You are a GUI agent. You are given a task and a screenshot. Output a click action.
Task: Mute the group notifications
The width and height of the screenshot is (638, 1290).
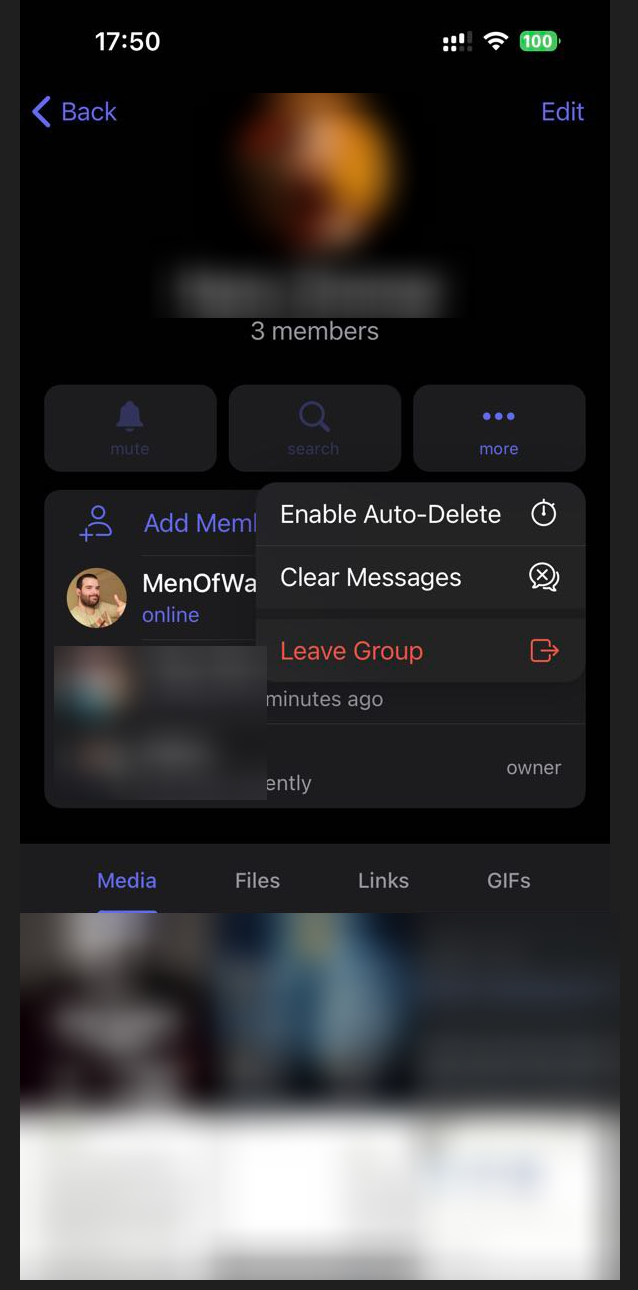coord(130,429)
